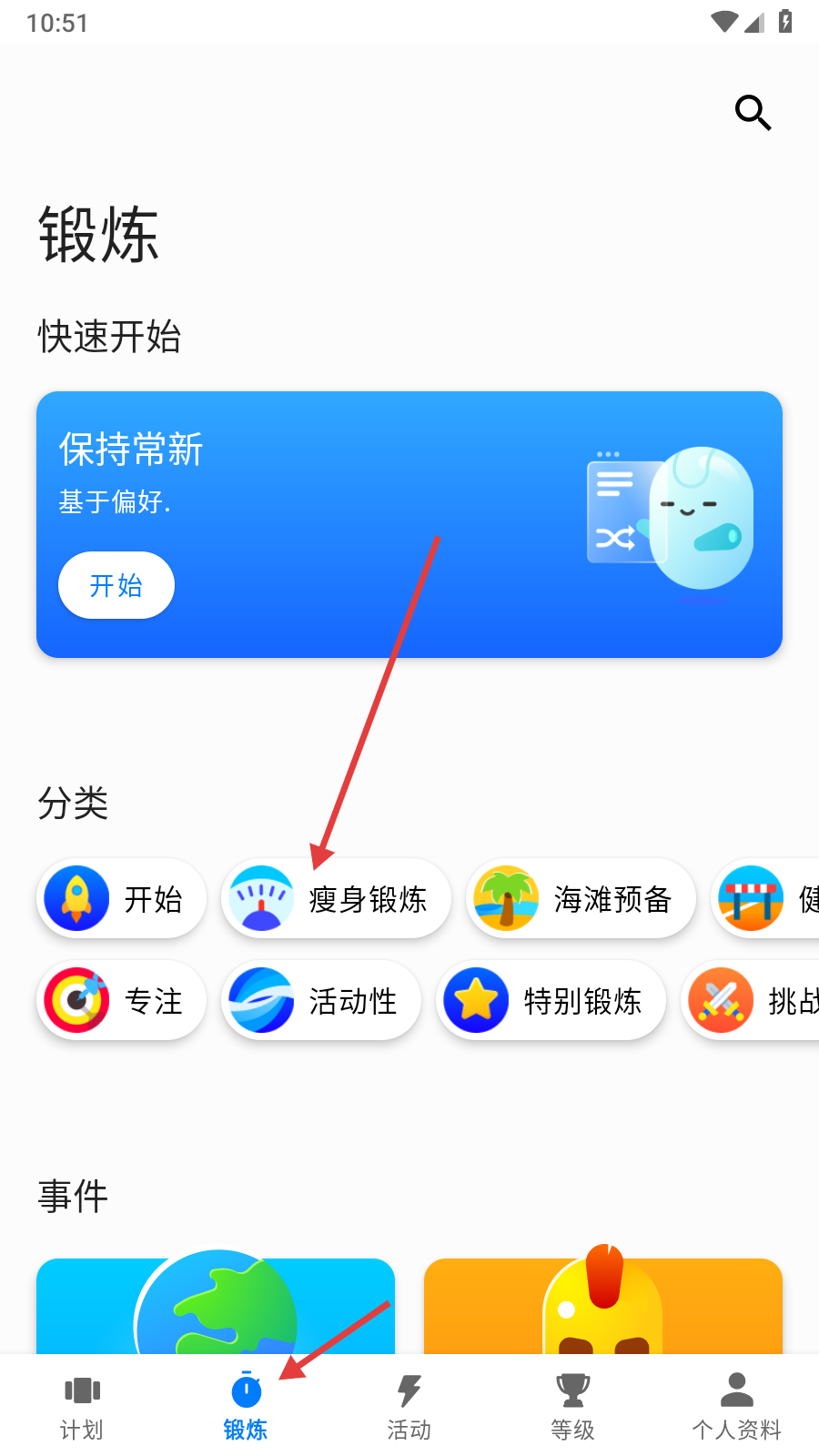Open the 个人资料 tab

click(737, 1407)
